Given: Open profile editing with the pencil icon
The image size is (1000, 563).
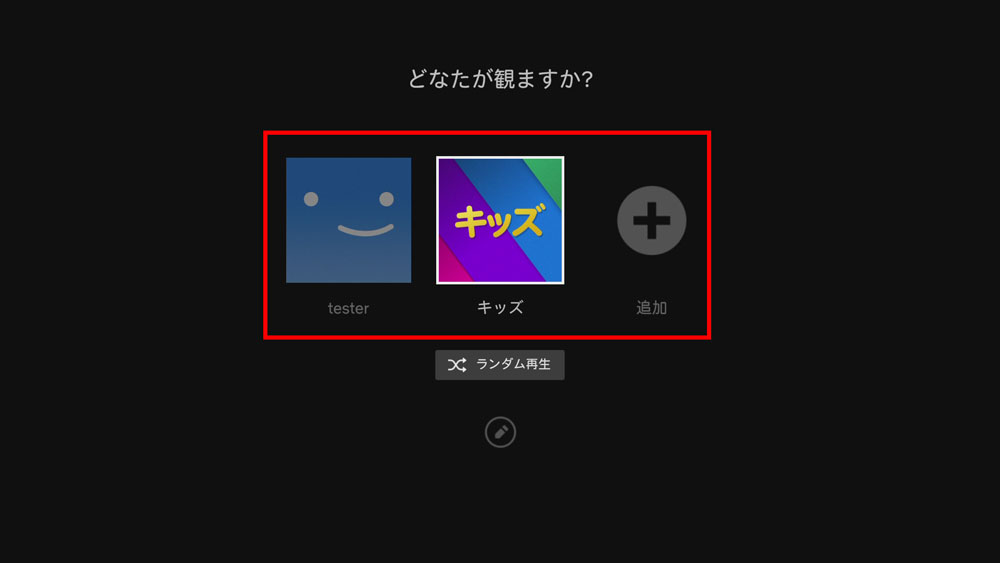Looking at the screenshot, I should pos(500,432).
